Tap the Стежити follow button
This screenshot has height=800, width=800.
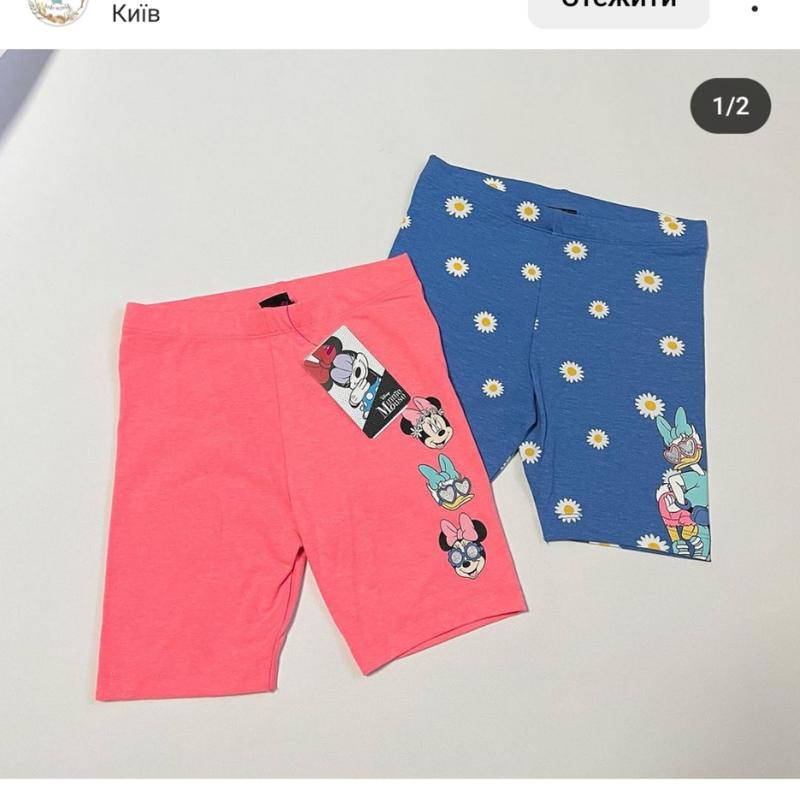click(x=618, y=8)
